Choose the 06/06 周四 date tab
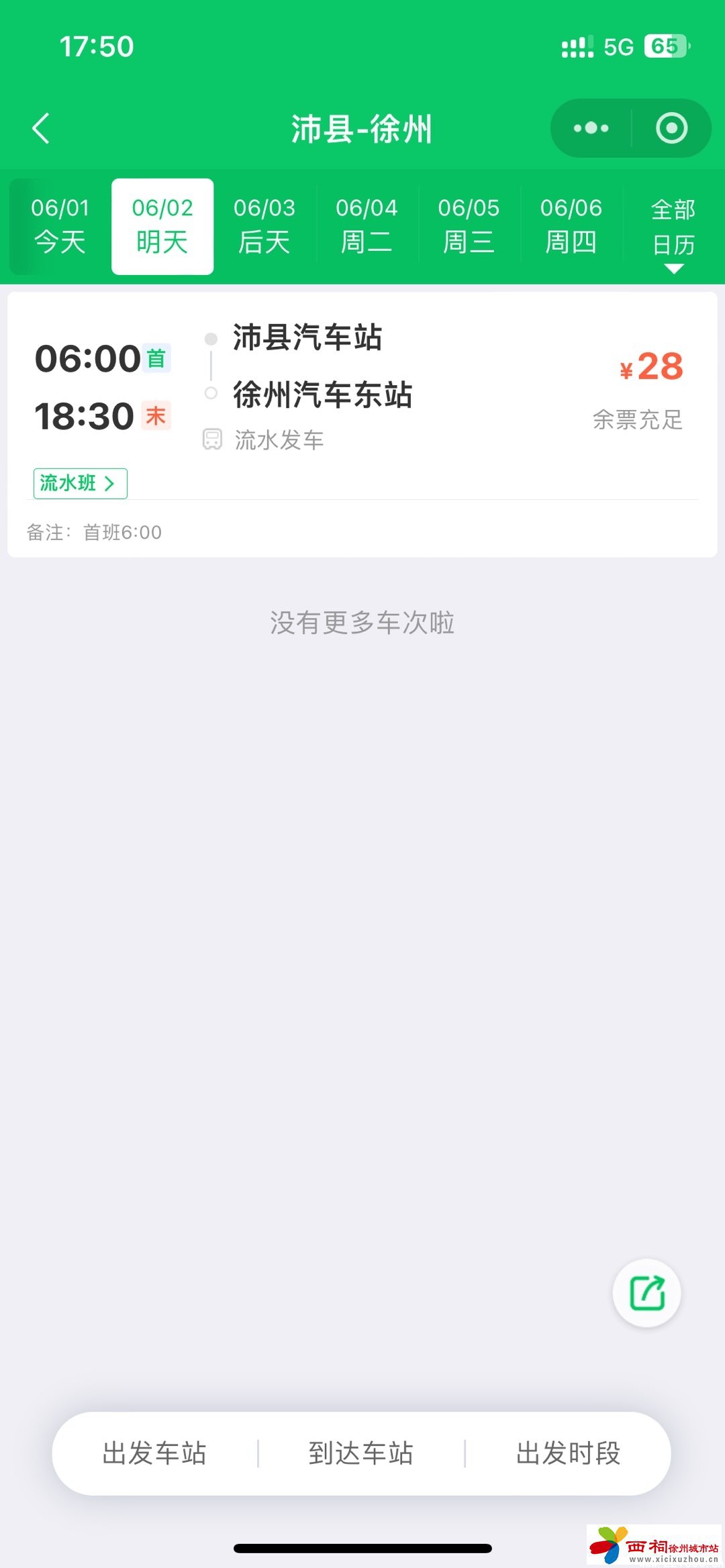Image resolution: width=725 pixels, height=1568 pixels. [571, 226]
